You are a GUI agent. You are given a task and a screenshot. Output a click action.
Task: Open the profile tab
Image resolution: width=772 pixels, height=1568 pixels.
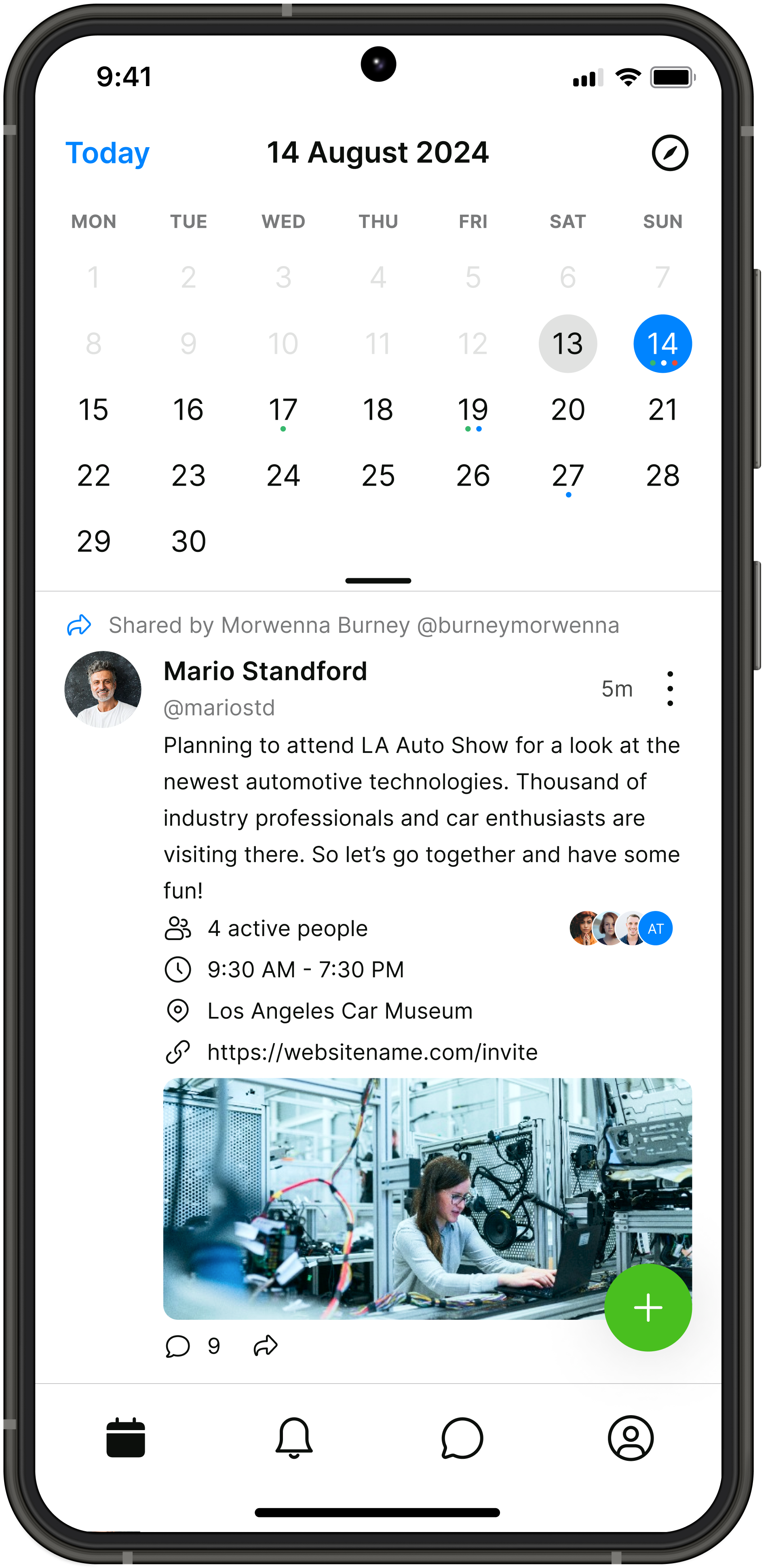(x=631, y=1438)
